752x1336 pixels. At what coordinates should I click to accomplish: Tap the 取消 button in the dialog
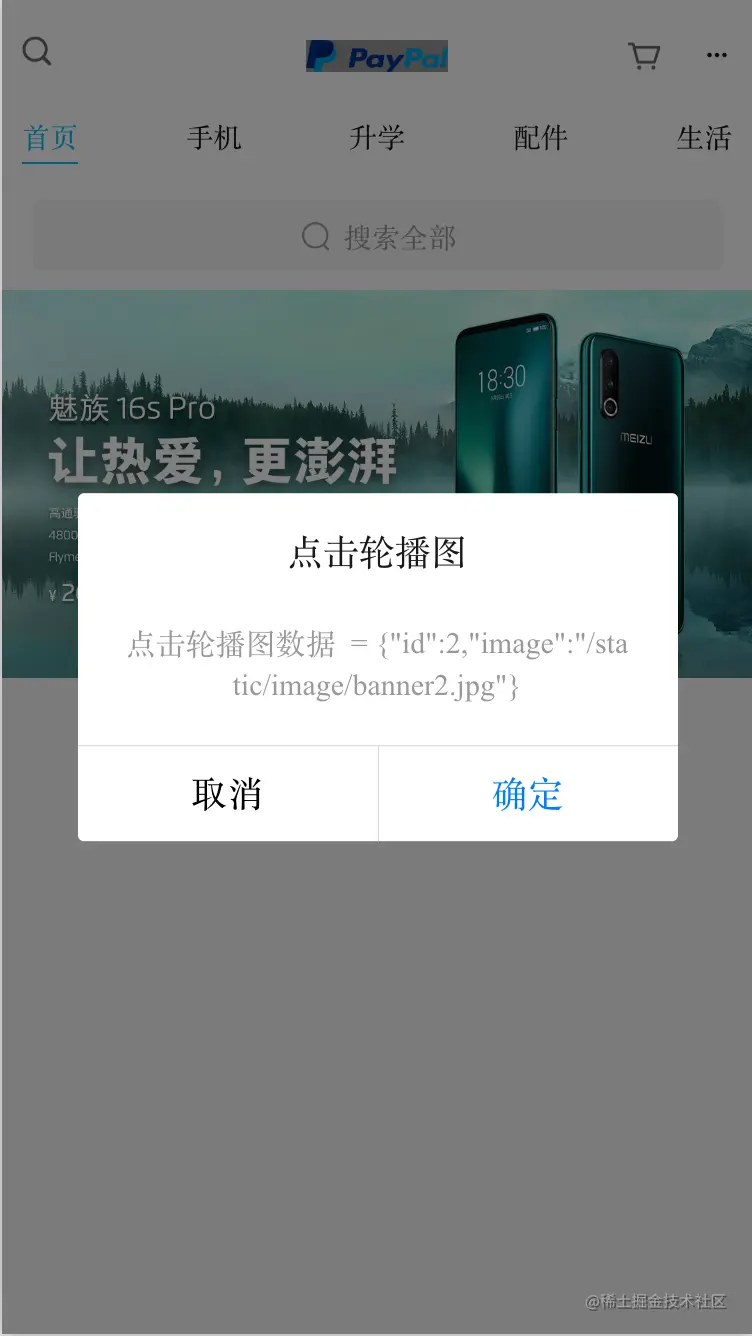[x=228, y=794]
